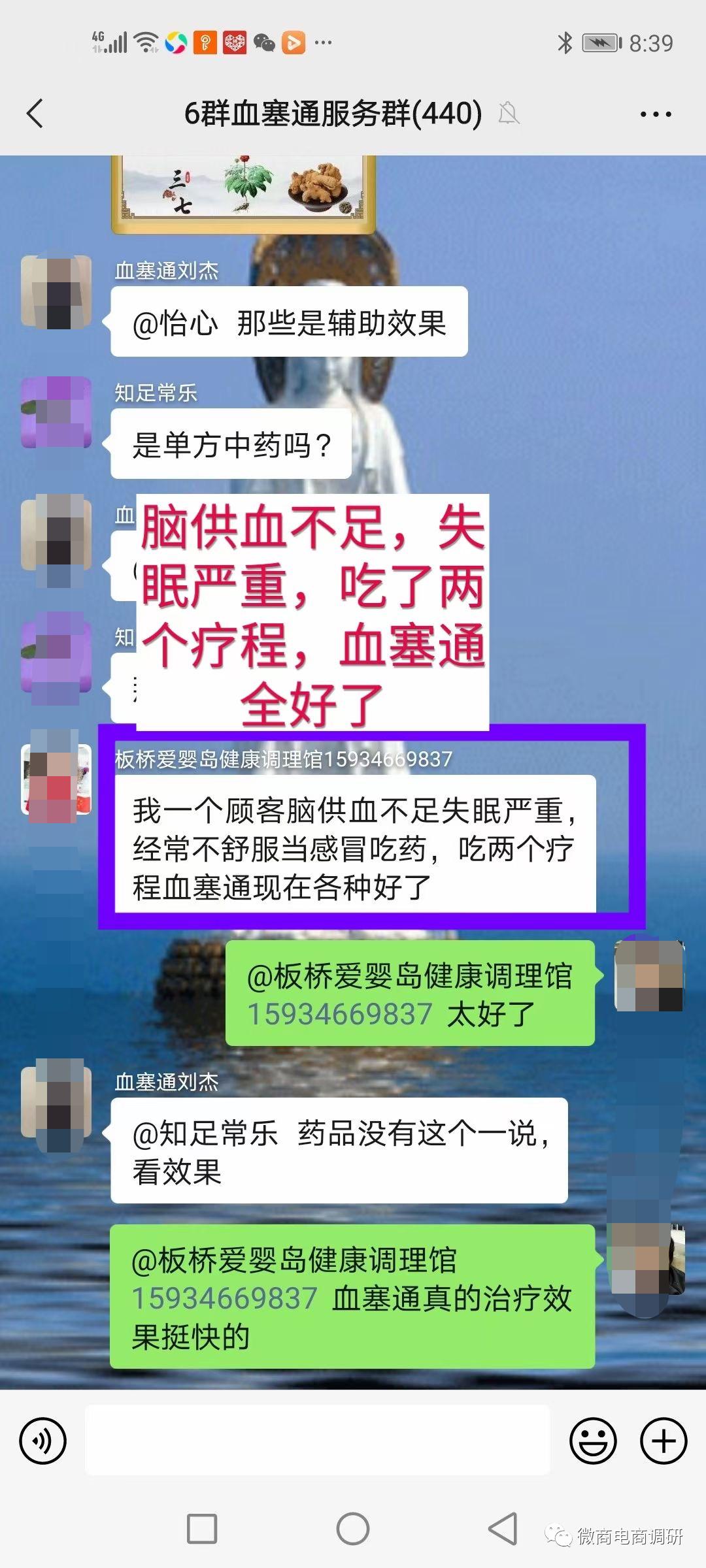
Task: Tap phone number in '治疗效果挺快的' message
Action: 225,1298
